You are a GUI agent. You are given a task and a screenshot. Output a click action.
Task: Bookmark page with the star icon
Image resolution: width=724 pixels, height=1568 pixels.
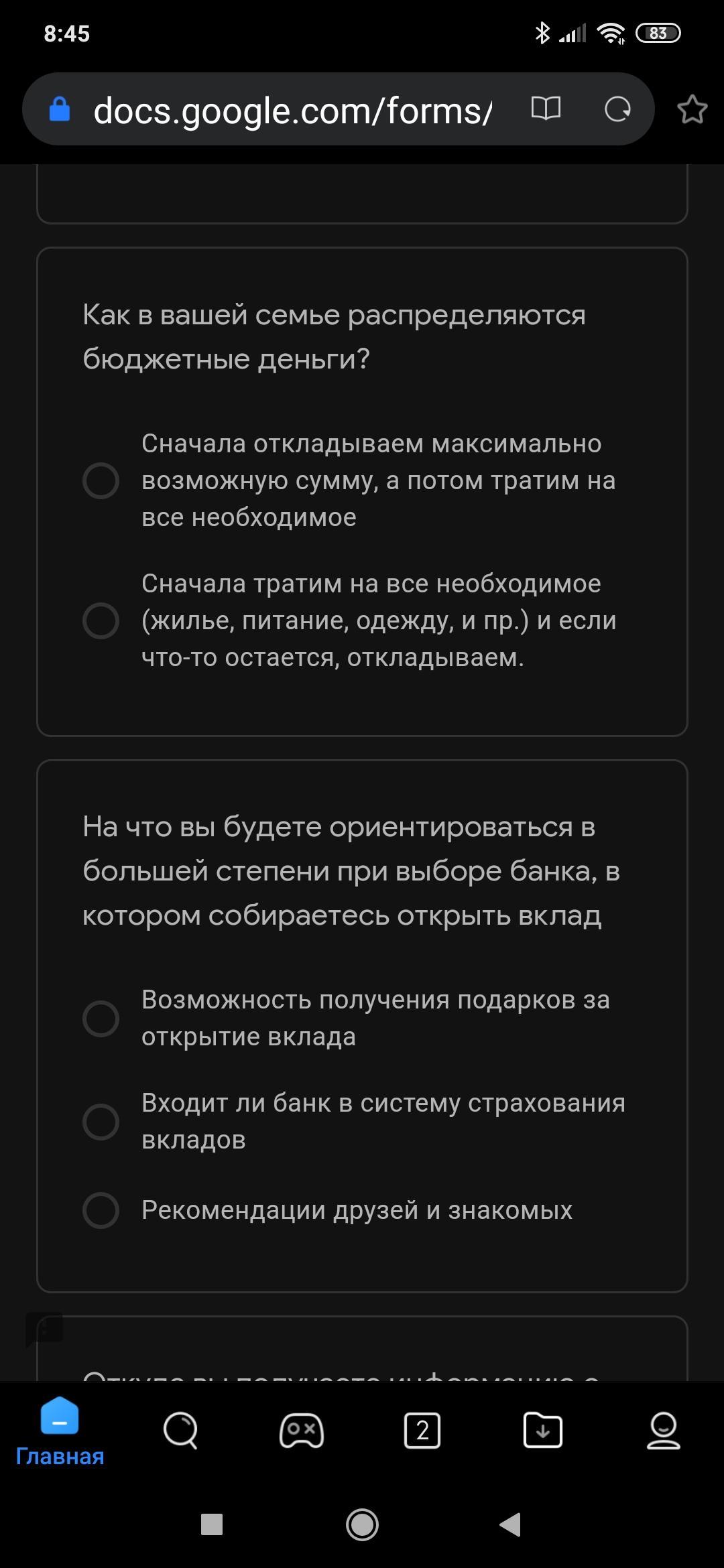[x=692, y=109]
